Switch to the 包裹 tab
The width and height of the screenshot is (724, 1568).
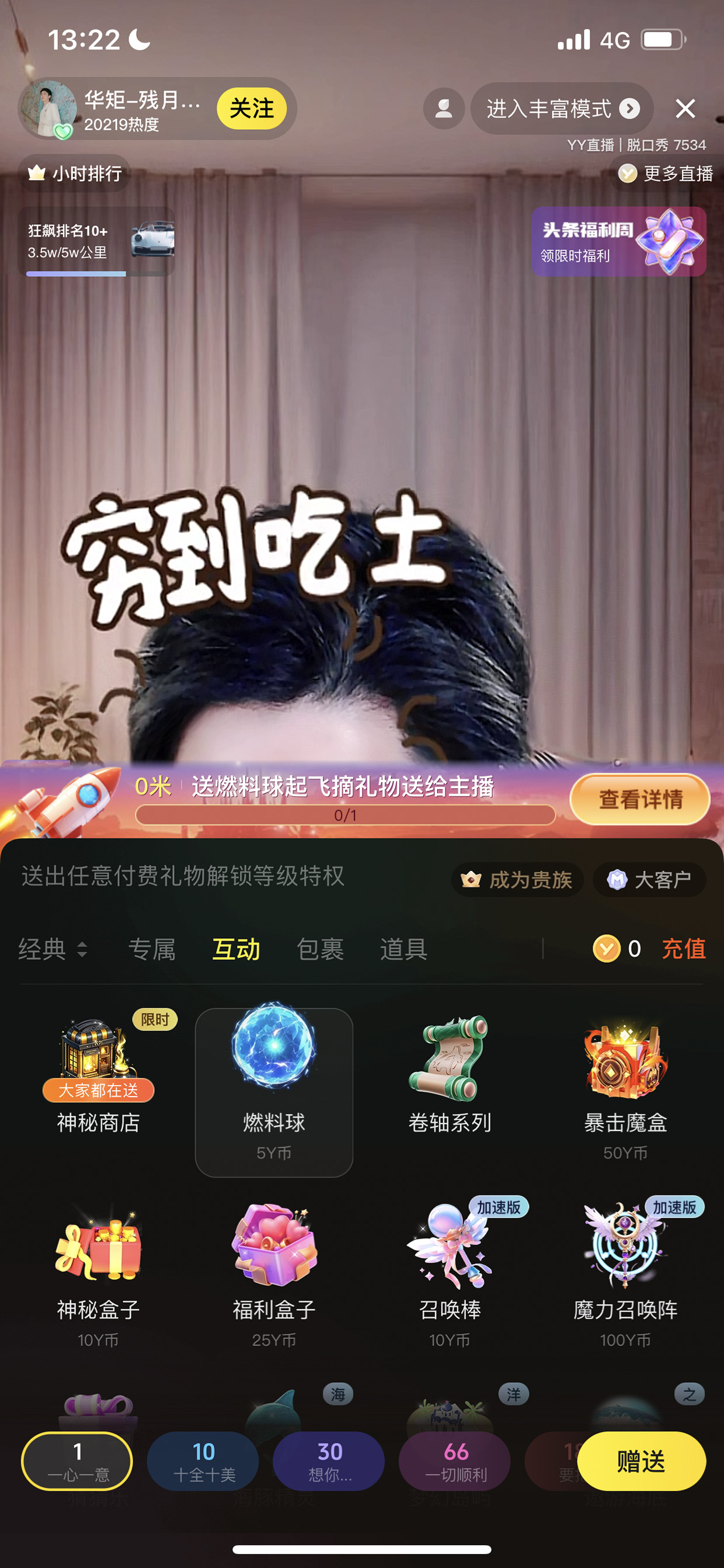320,949
